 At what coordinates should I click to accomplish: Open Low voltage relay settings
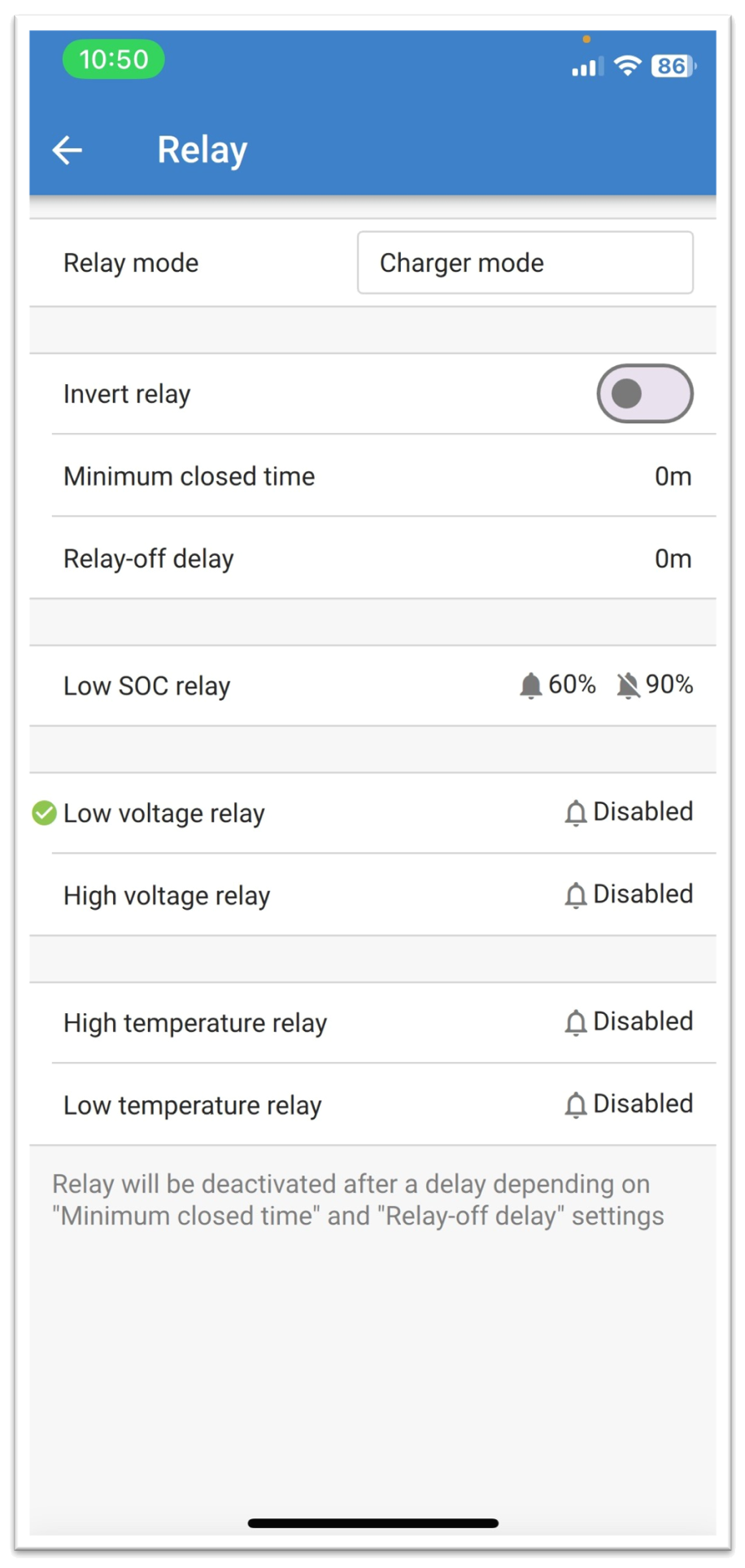(x=372, y=813)
